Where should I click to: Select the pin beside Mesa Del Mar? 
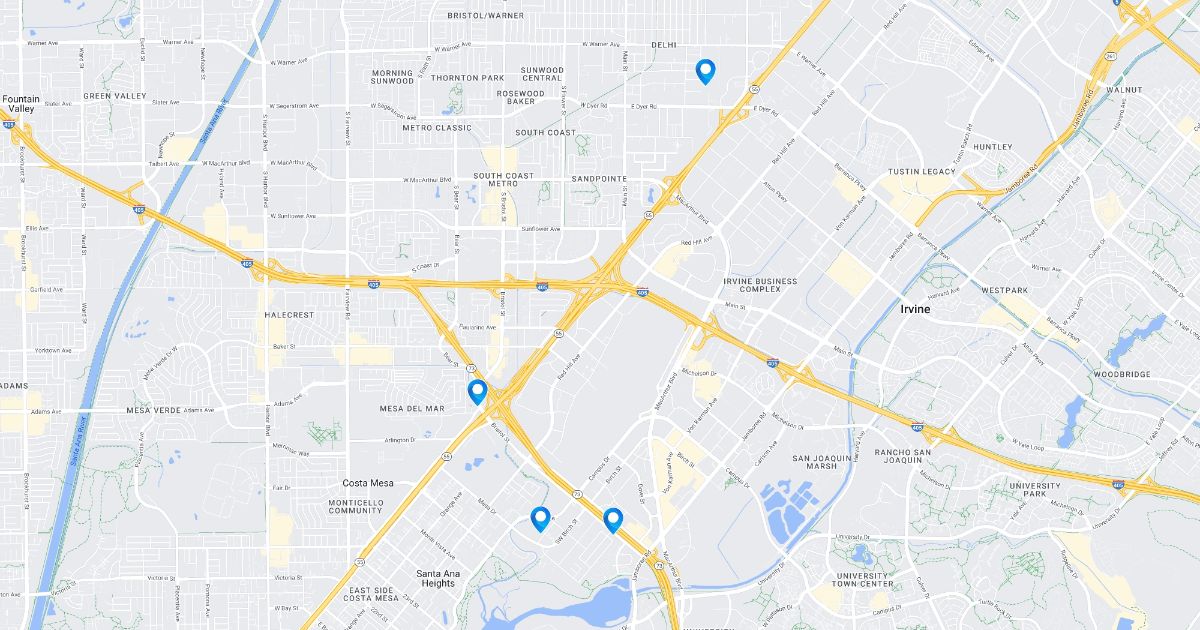477,391
